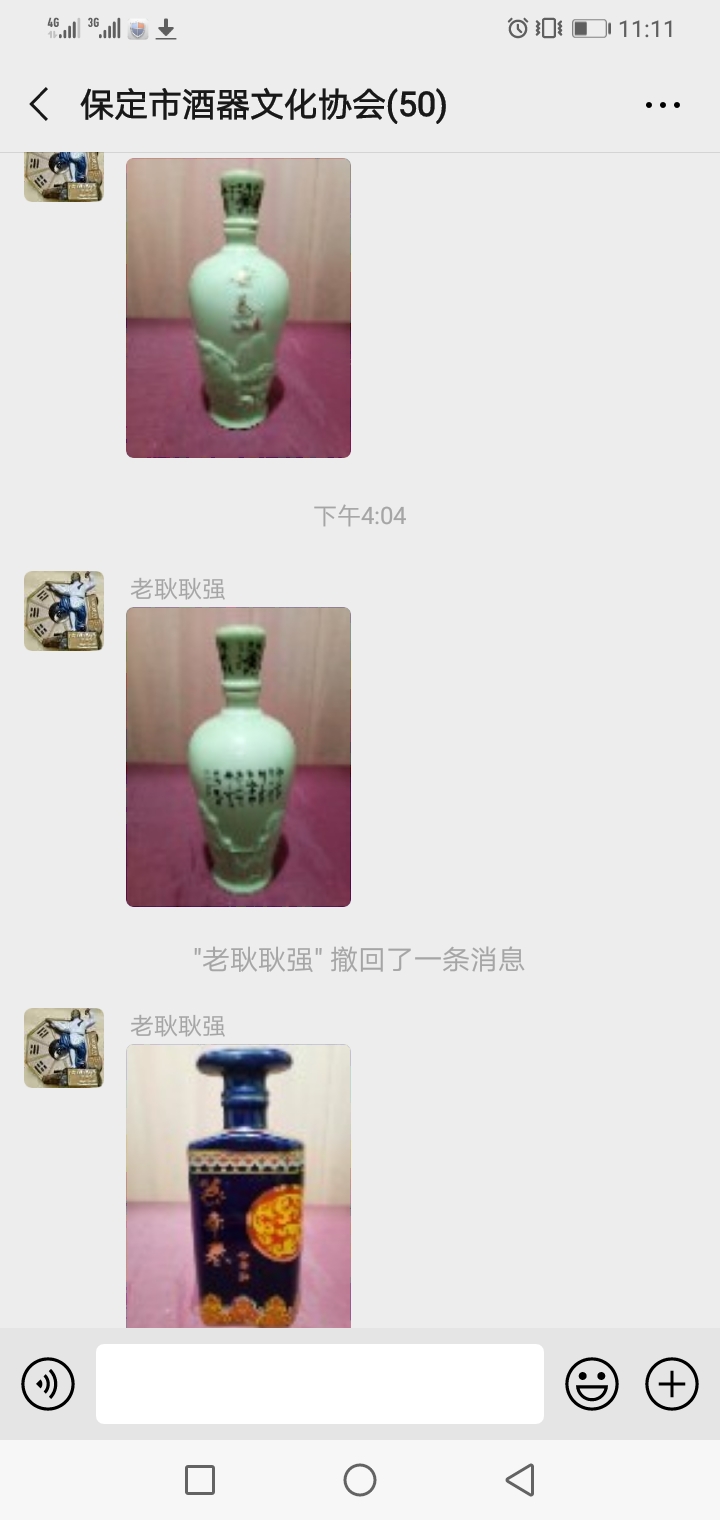Open the group chat overflow menu
720x1520 pixels.
coord(662,105)
